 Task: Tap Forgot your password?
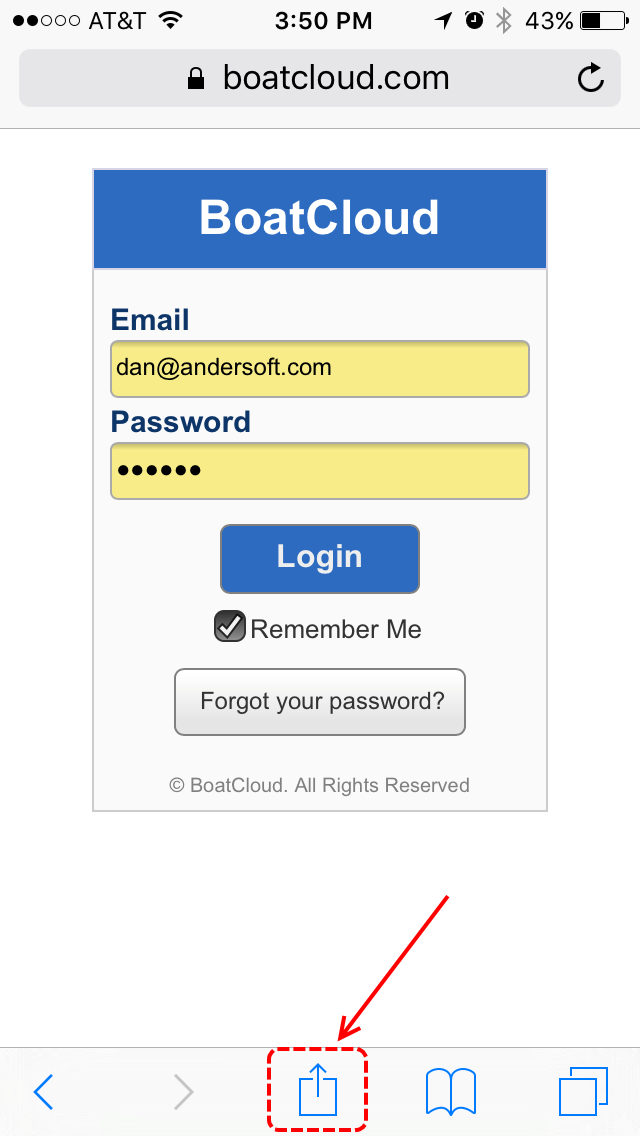point(320,701)
